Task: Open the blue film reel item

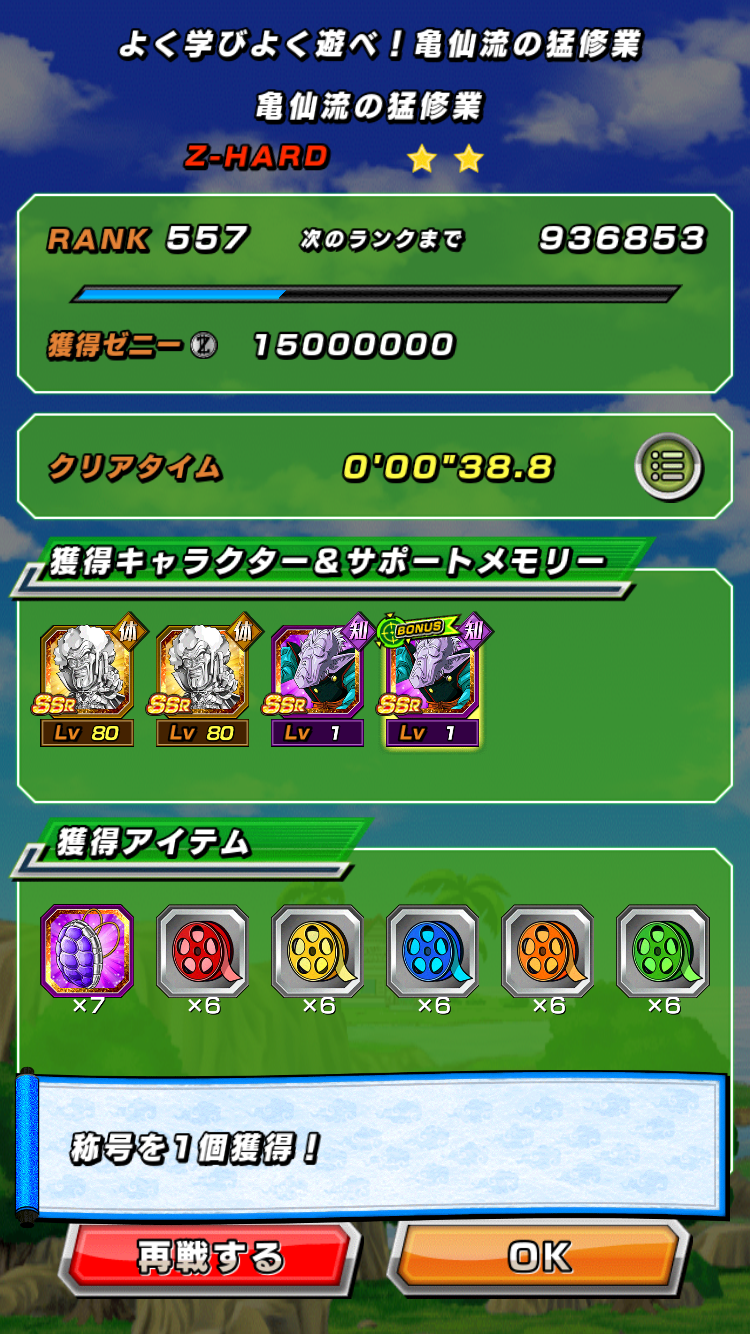Action: pos(433,951)
